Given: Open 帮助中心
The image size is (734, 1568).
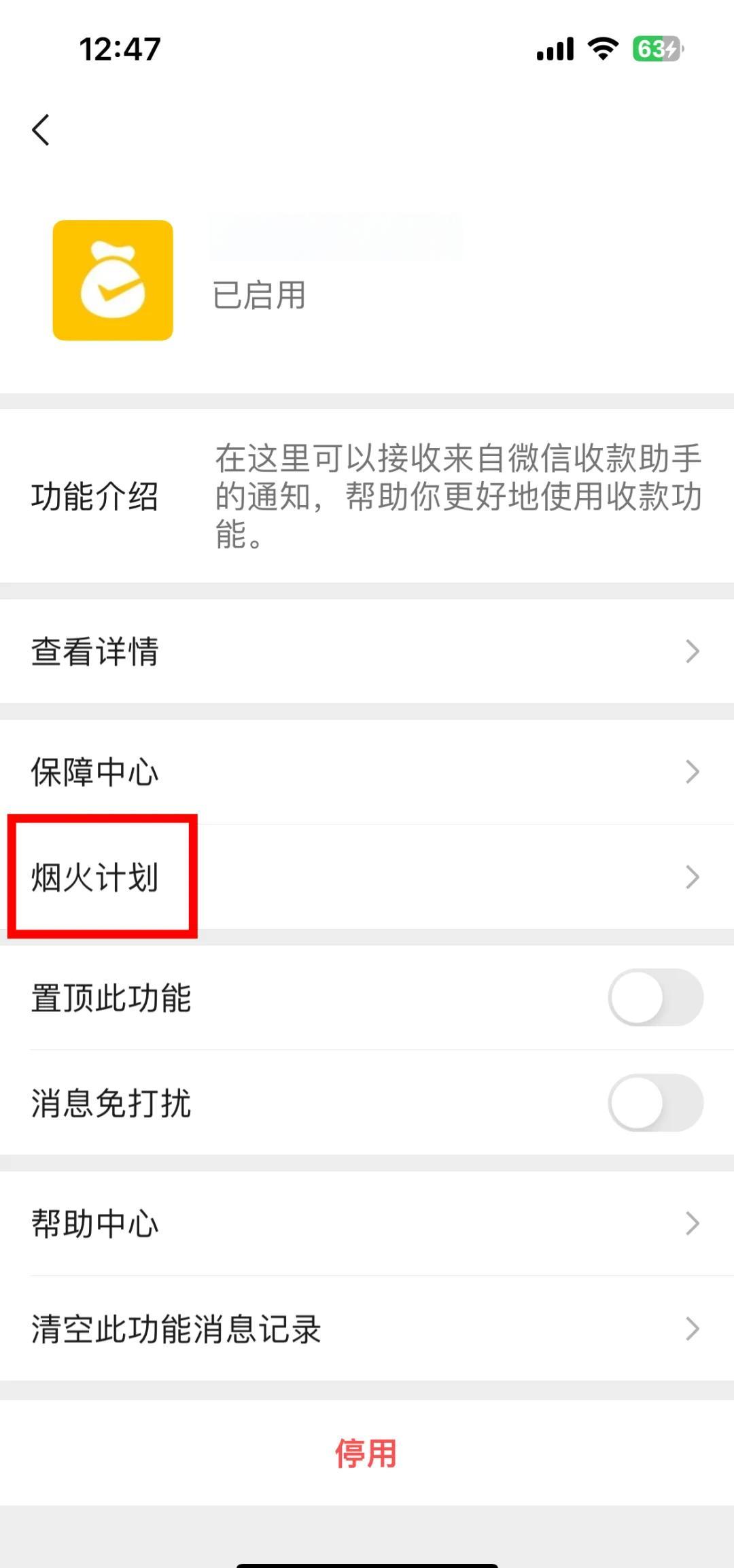Looking at the screenshot, I should (367, 1223).
